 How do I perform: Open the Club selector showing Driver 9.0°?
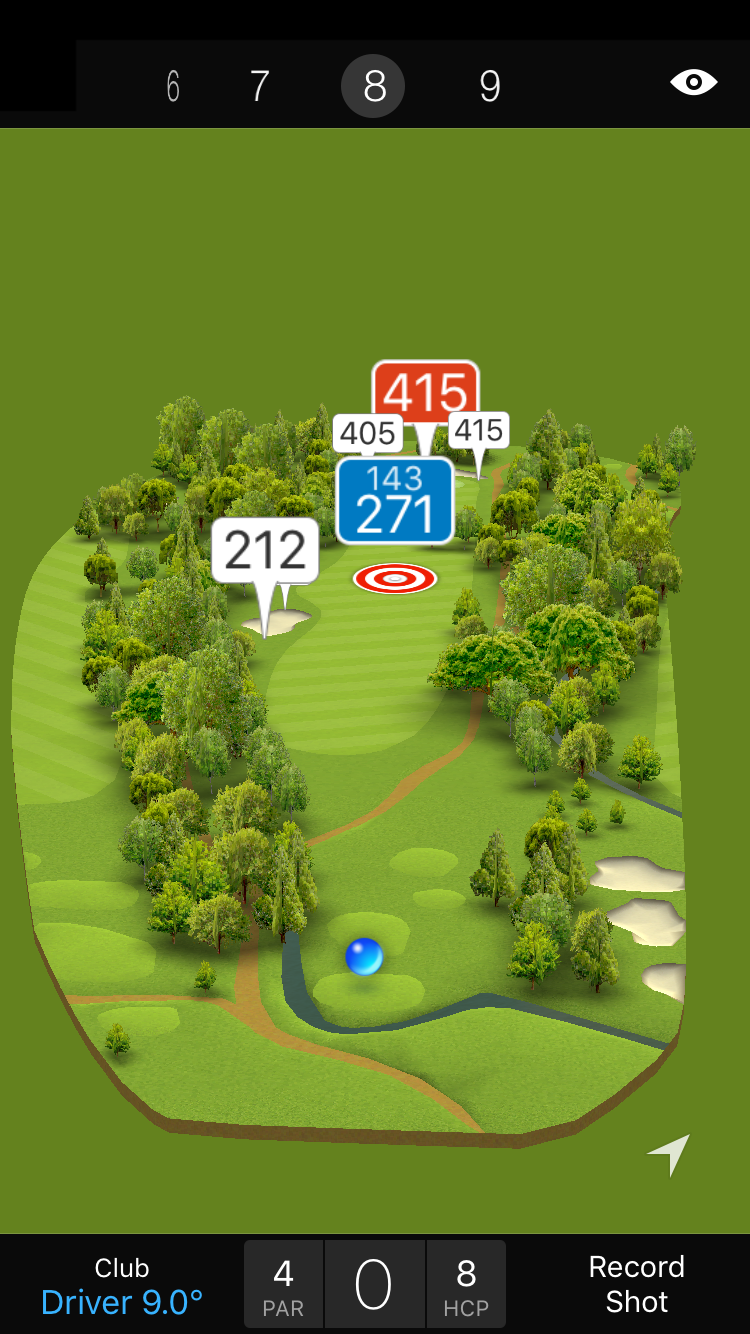tap(122, 1285)
